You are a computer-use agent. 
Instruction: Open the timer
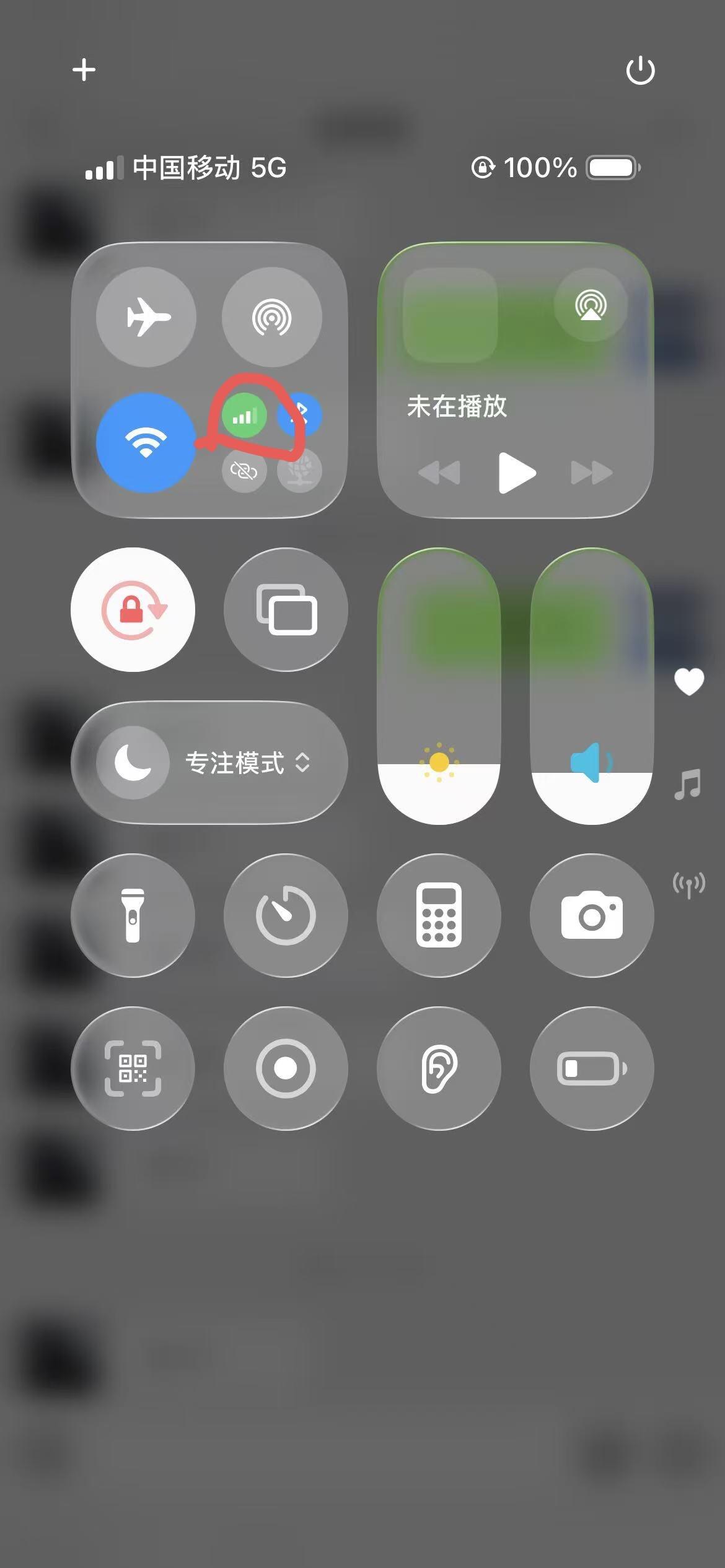pyautogui.click(x=286, y=915)
